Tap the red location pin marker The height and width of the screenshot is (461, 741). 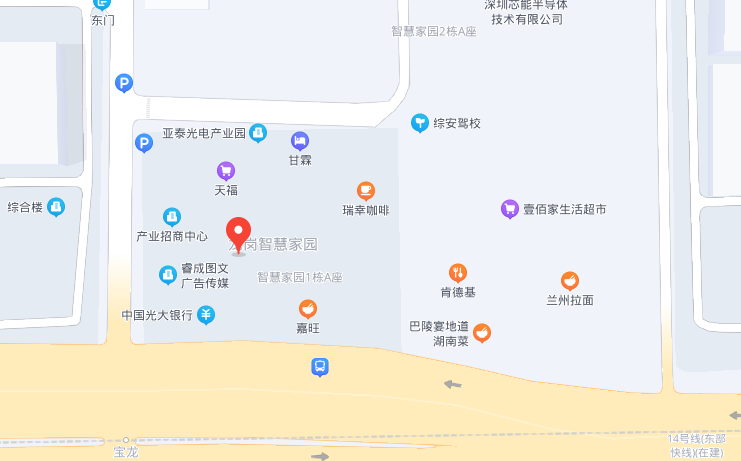238,233
